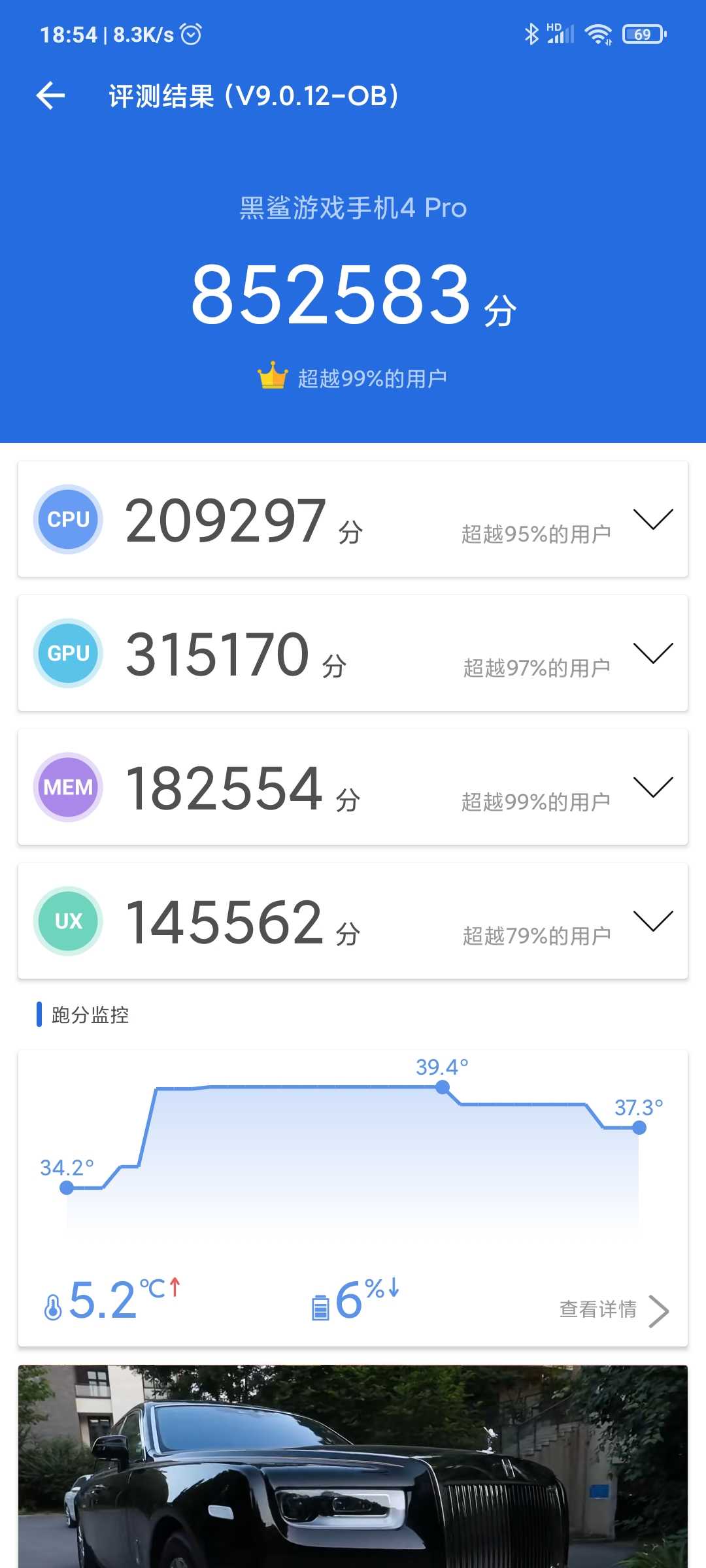The width and height of the screenshot is (706, 1568).
Task: Open the black car ad banner
Action: coord(353,1466)
